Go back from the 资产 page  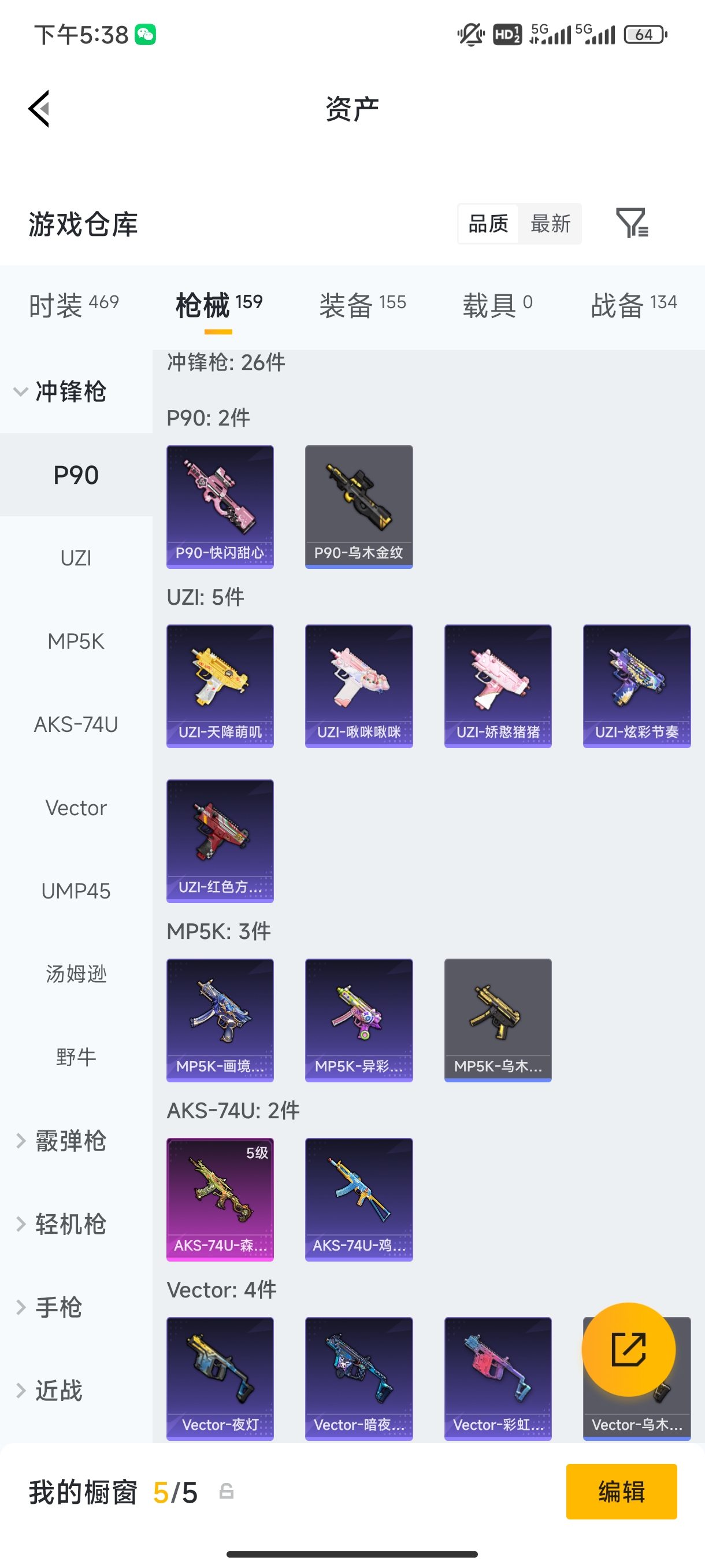pos(39,109)
